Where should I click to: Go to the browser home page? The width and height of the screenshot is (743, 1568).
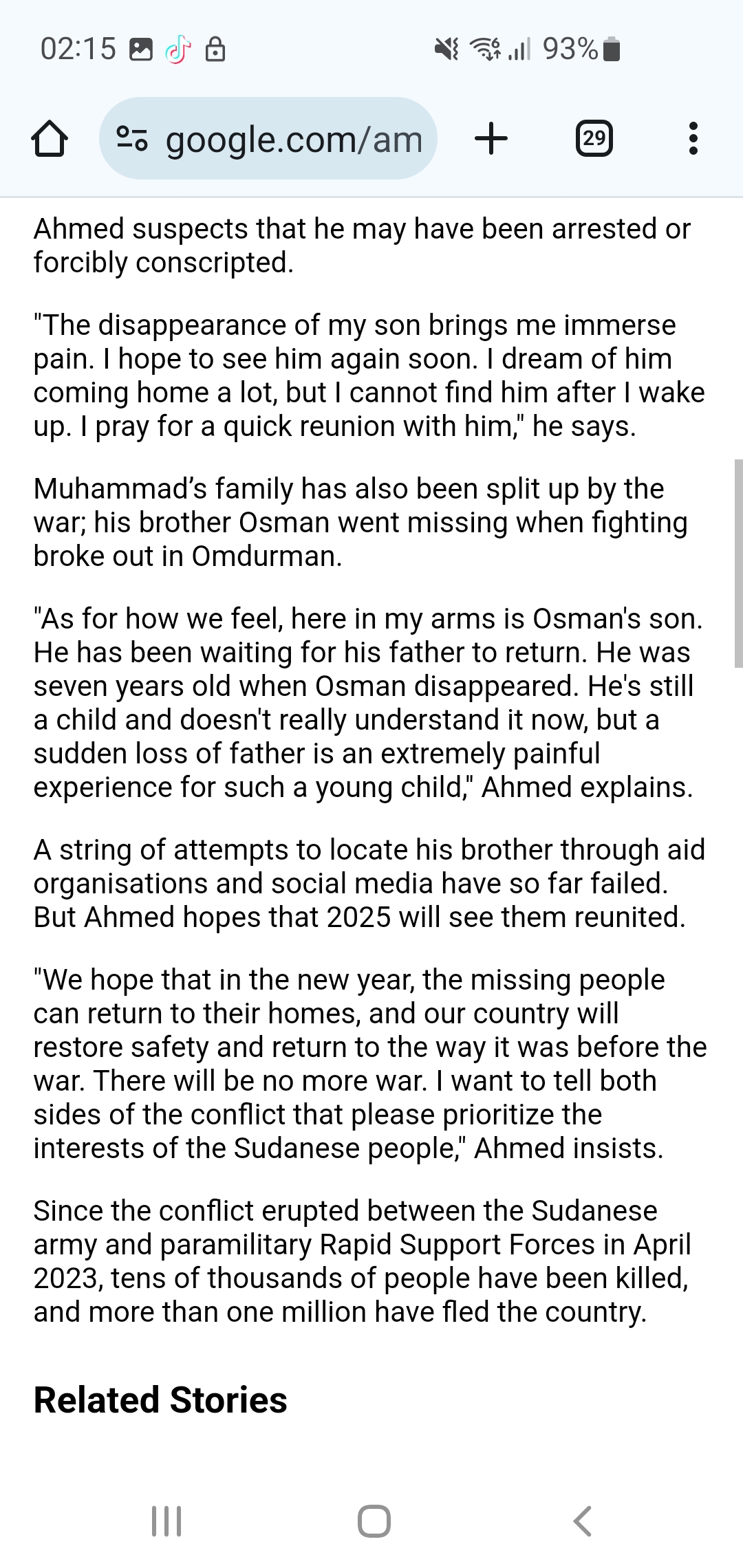(x=50, y=139)
